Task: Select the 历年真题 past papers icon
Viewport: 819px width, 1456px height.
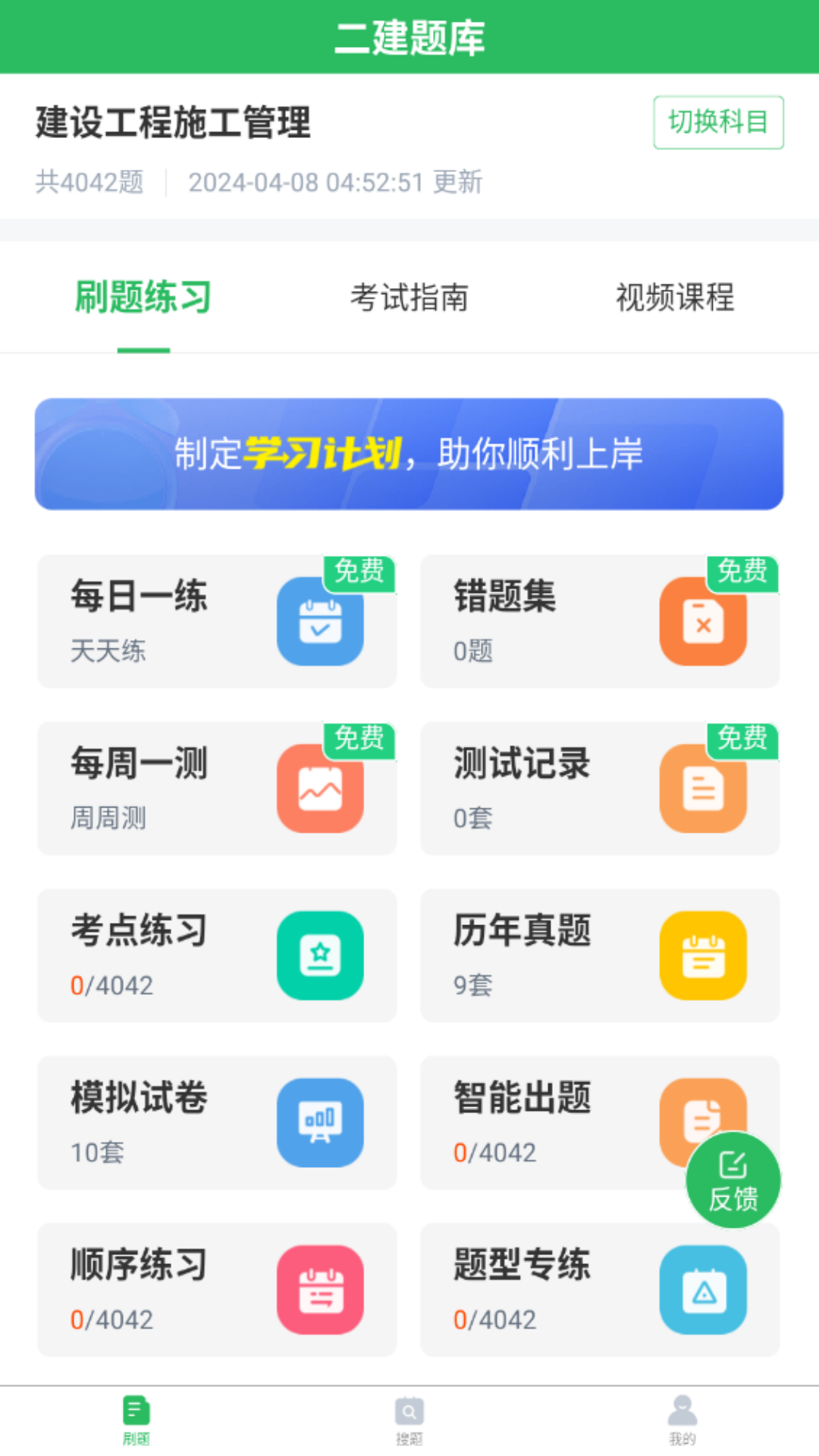Action: tap(703, 955)
